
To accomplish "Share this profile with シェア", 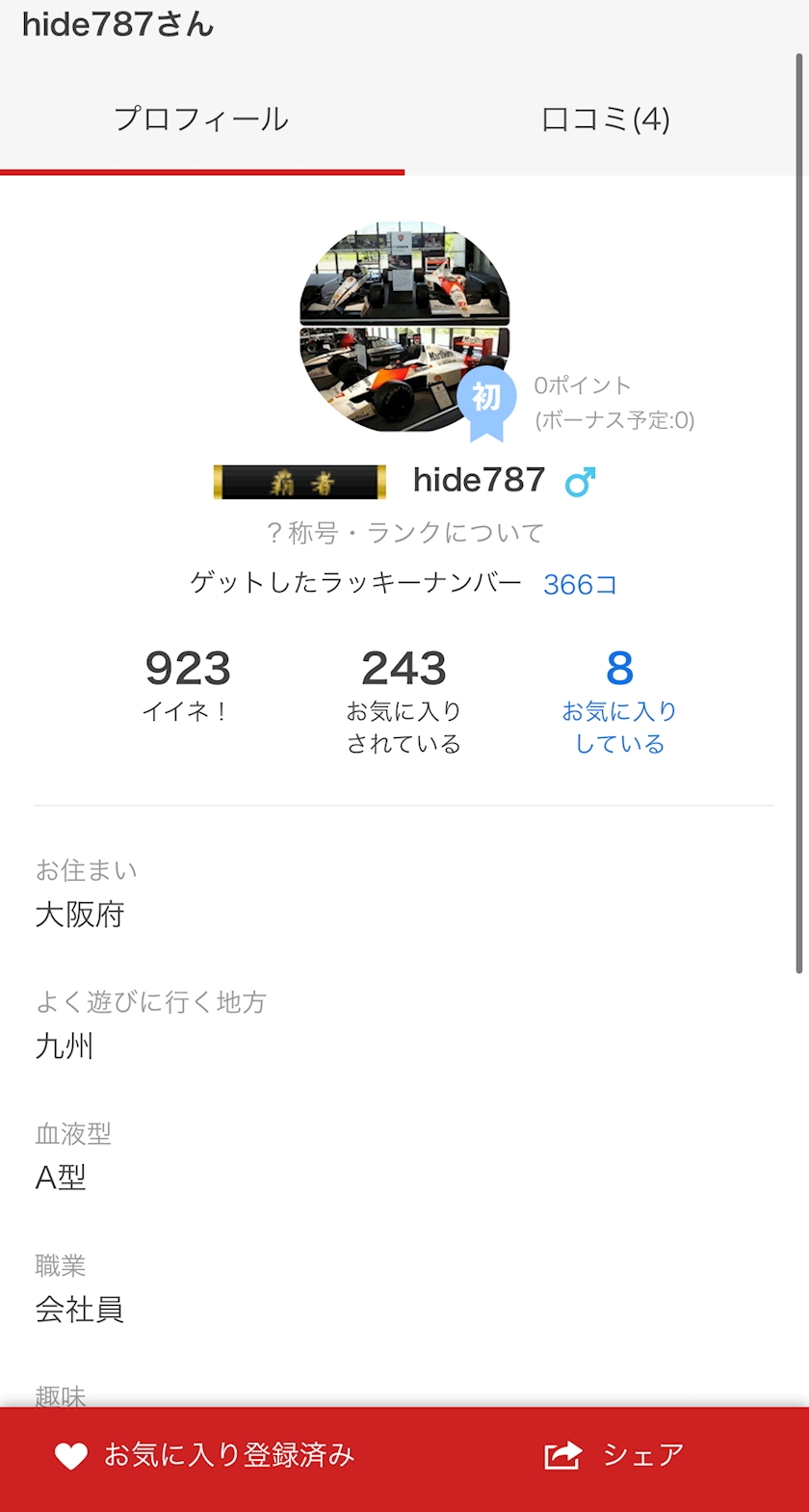I will coord(614,1454).
